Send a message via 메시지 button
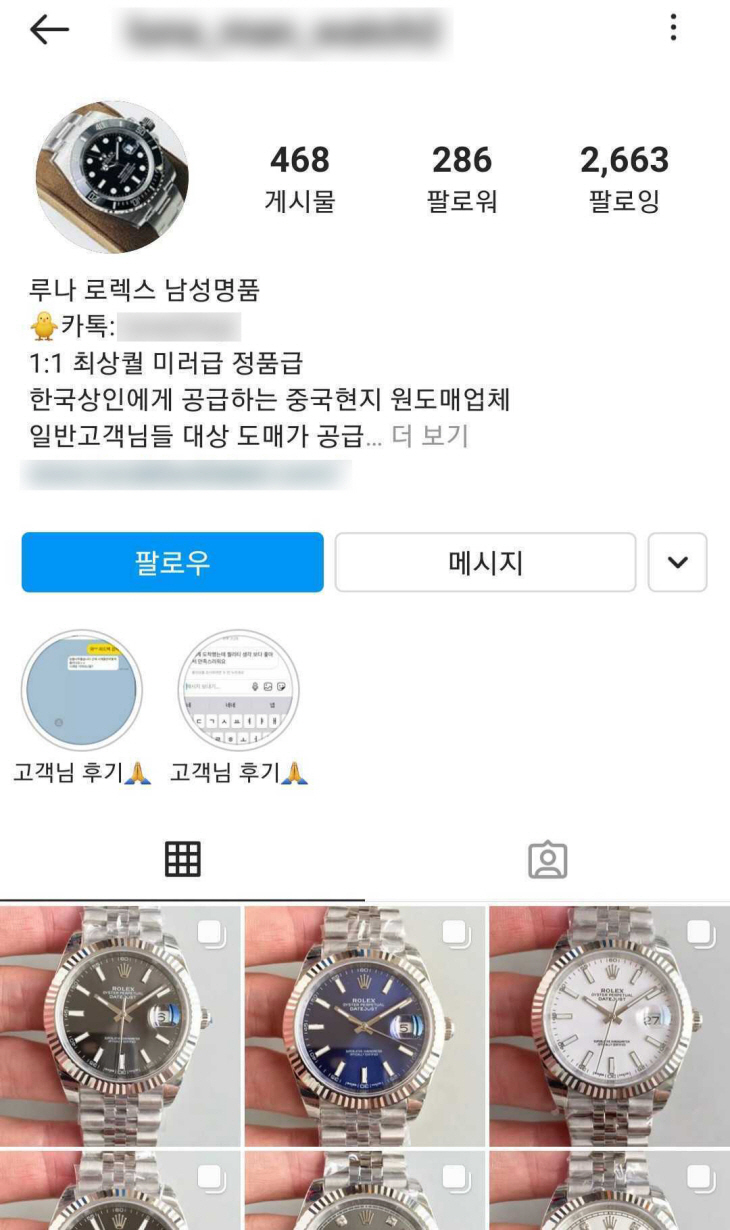The width and height of the screenshot is (730, 1230). 485,562
